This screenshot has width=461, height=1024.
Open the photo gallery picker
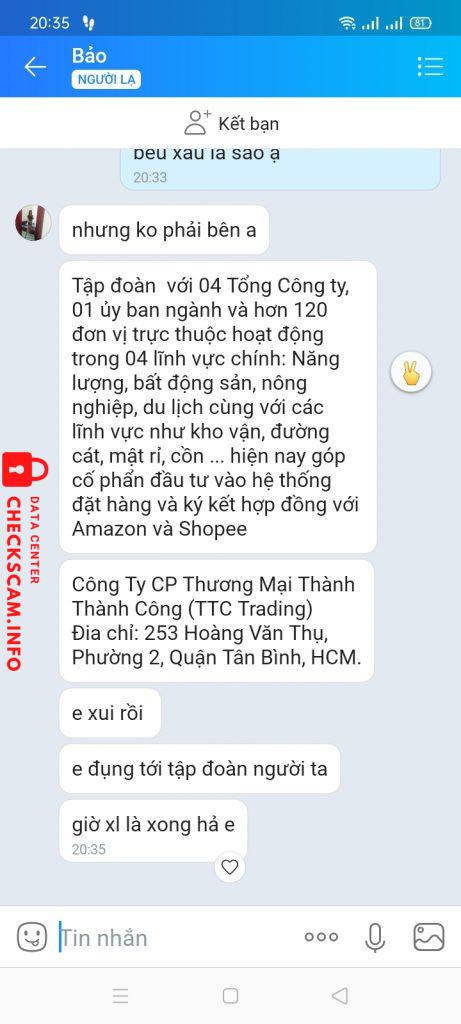tap(429, 937)
